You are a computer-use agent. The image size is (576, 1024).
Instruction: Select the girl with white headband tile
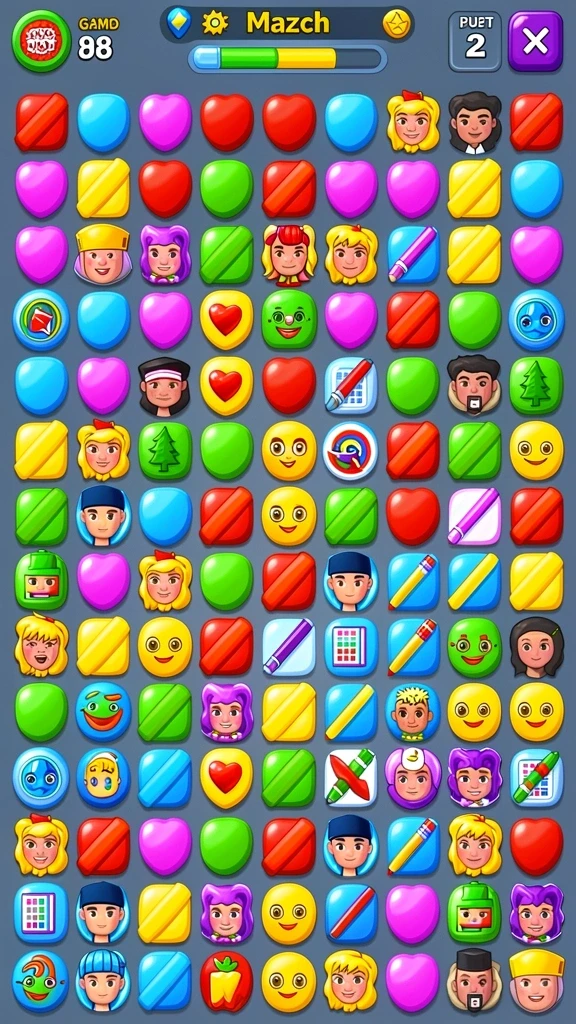[x=164, y=386]
